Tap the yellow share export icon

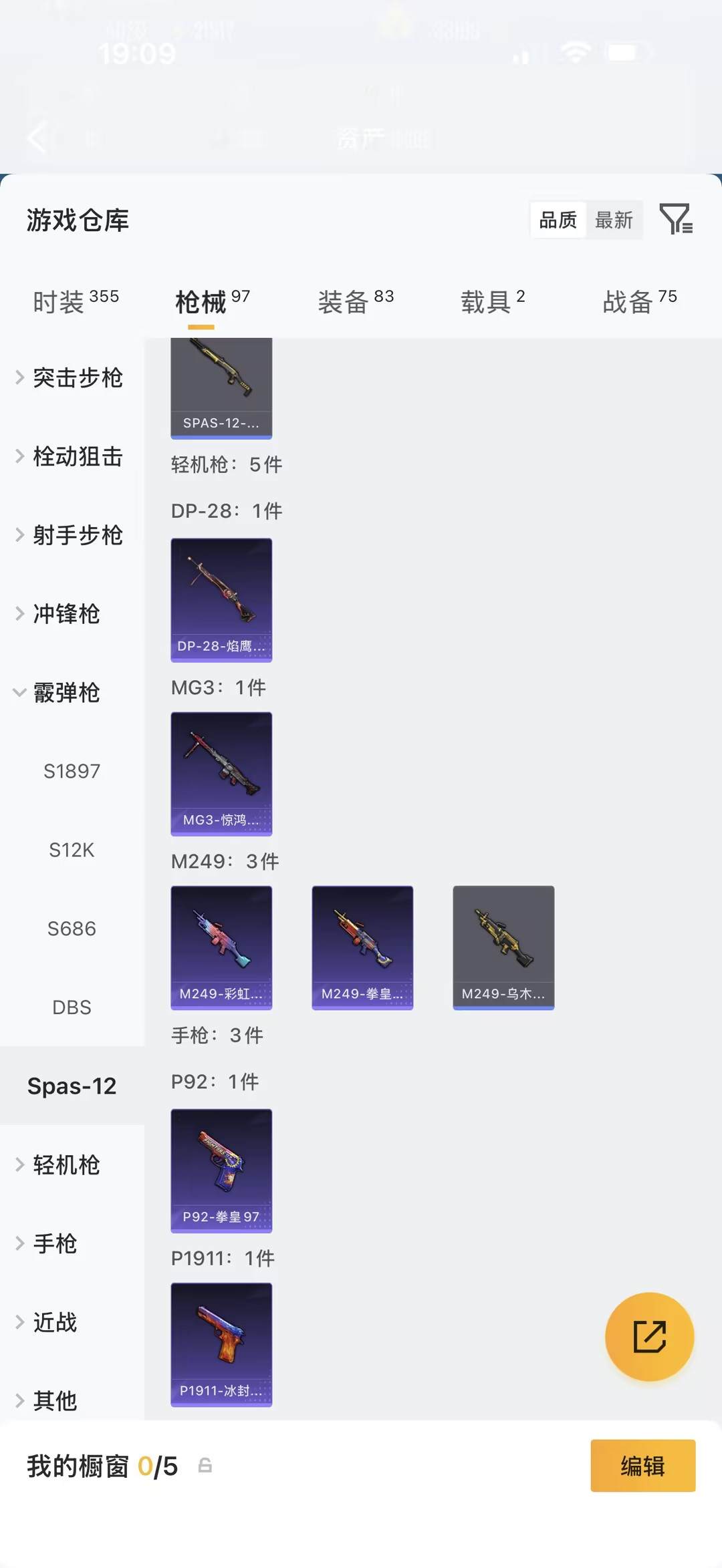650,1337
